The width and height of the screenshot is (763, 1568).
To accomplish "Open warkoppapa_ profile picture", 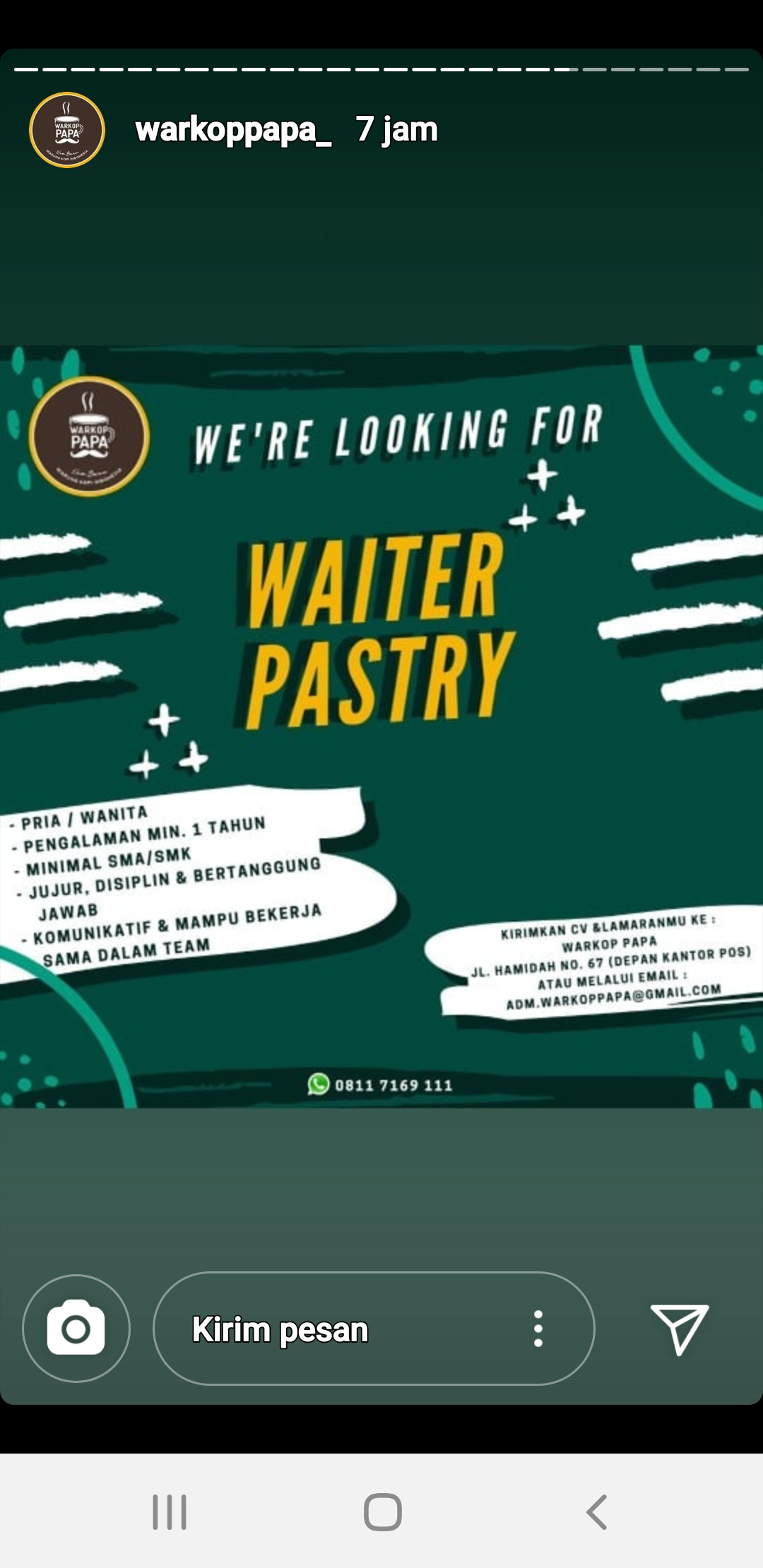I will click(x=67, y=130).
